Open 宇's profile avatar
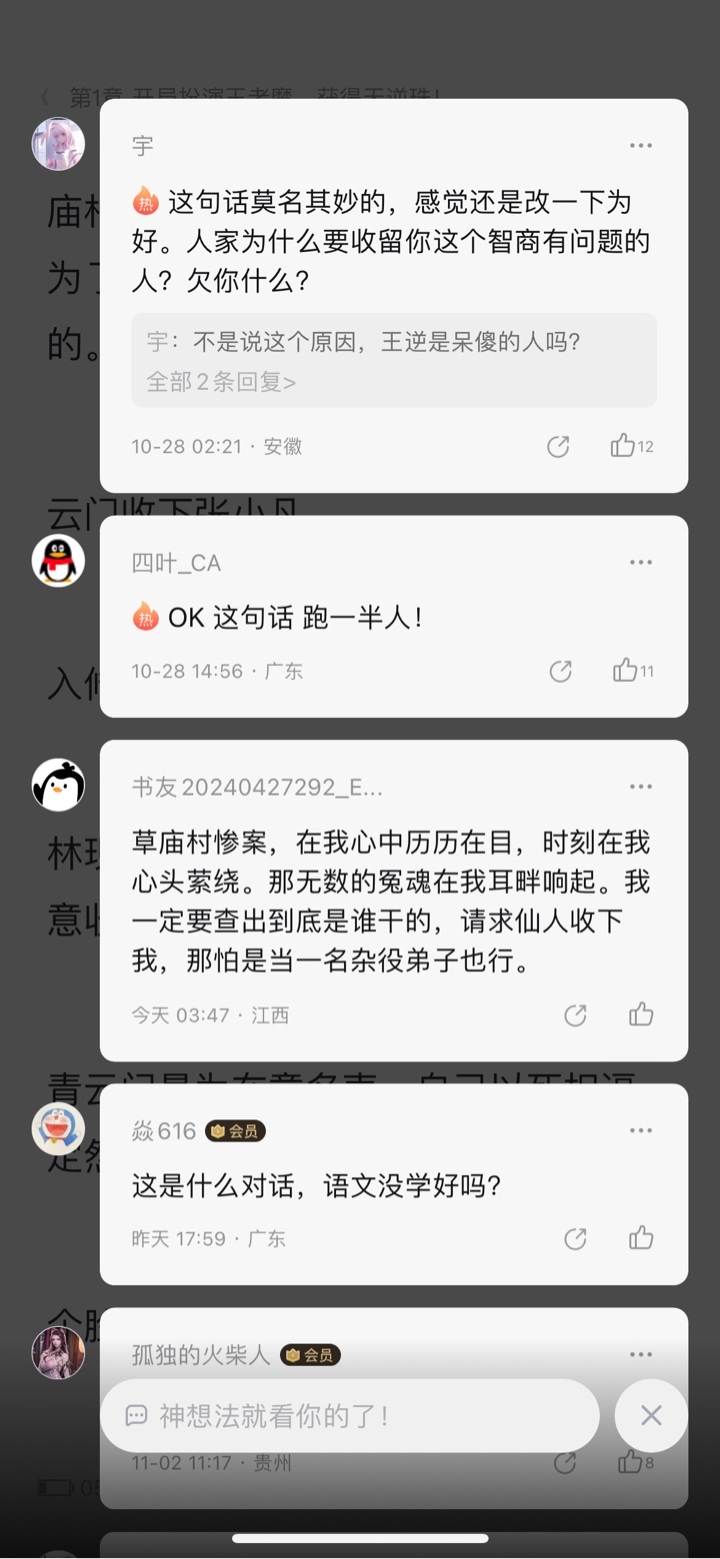This screenshot has width=720, height=1559. [58, 144]
